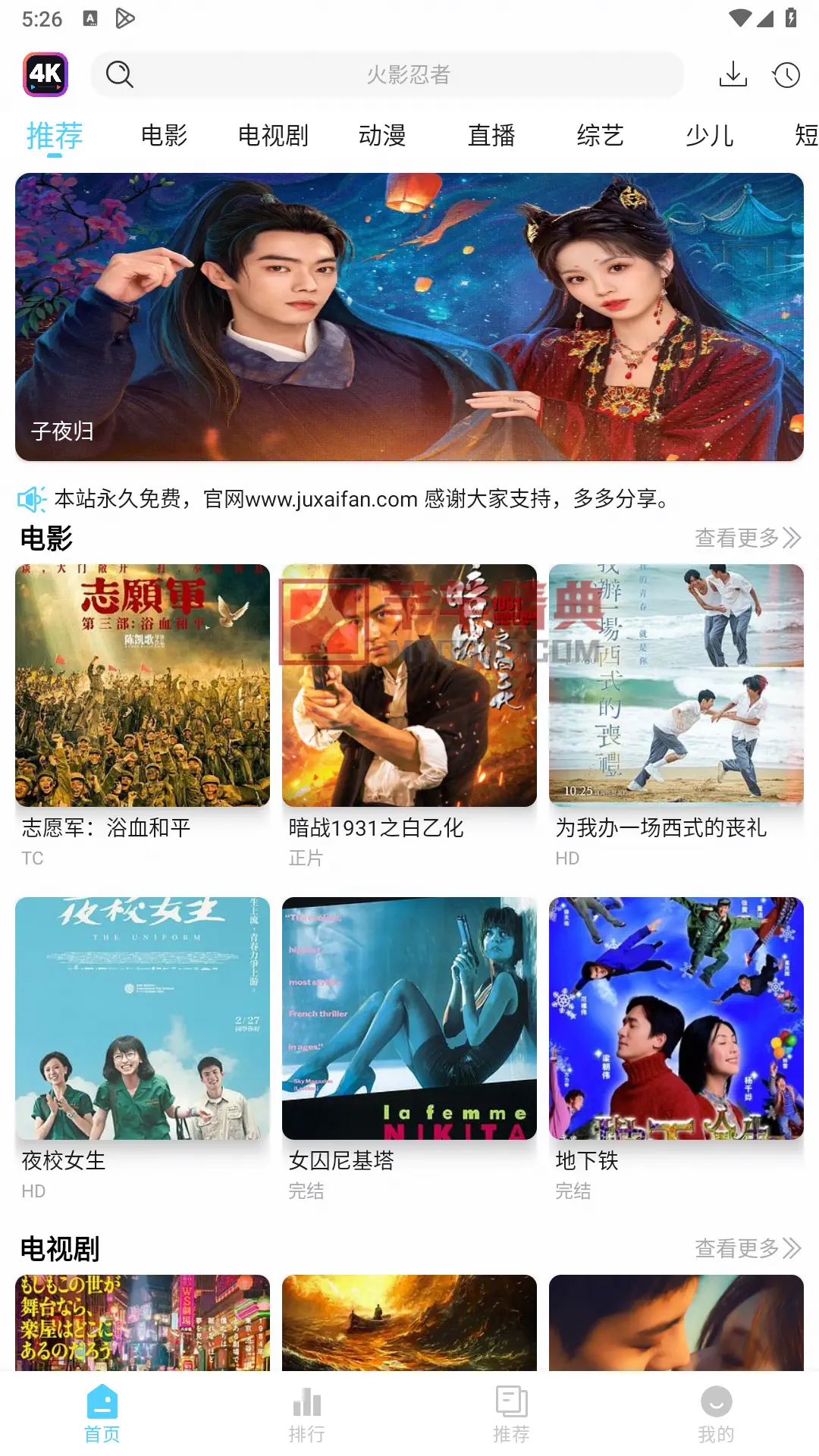Open the downloads icon
Viewport: 819px width, 1456px height.
[733, 74]
